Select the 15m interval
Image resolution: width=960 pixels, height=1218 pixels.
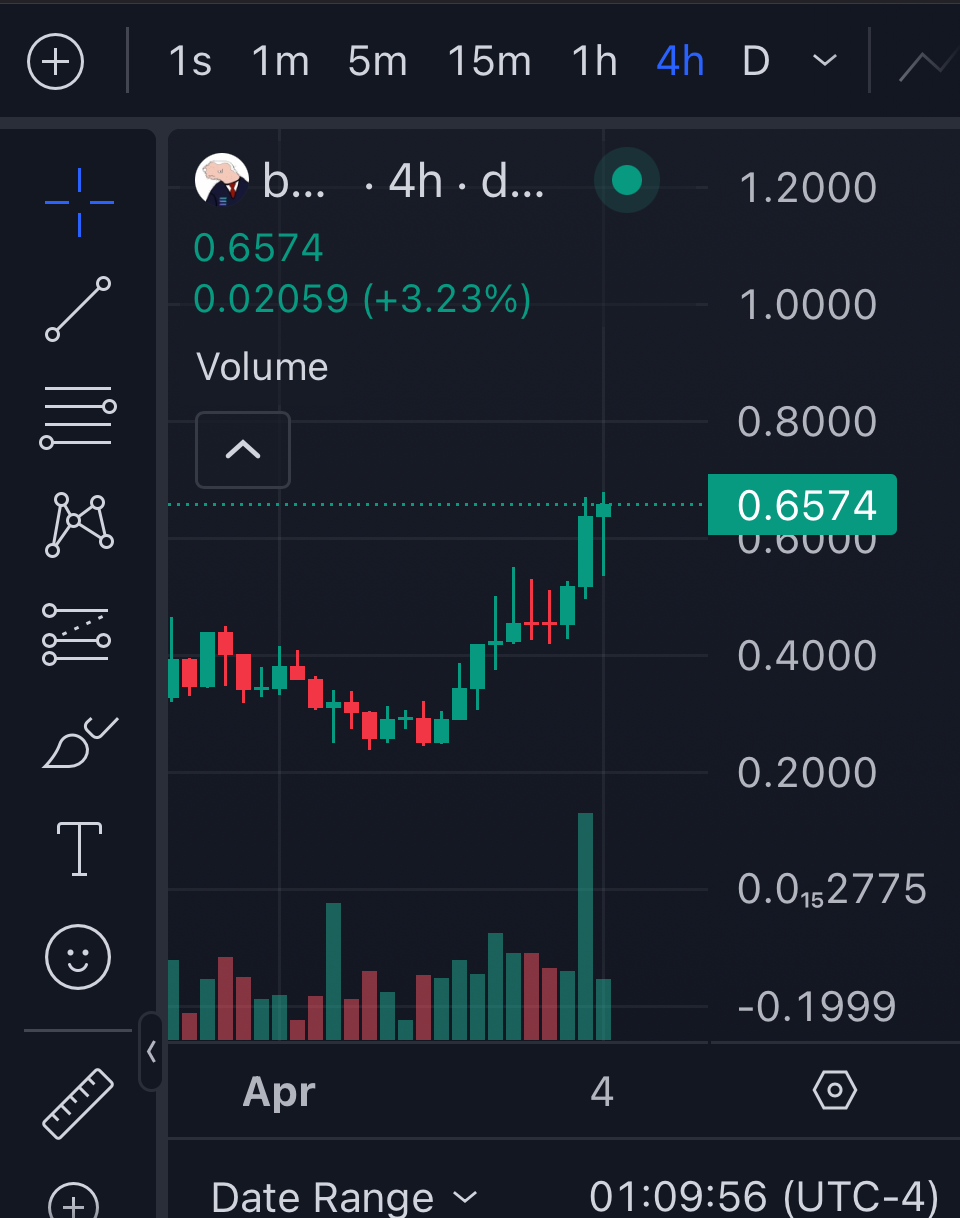point(489,63)
